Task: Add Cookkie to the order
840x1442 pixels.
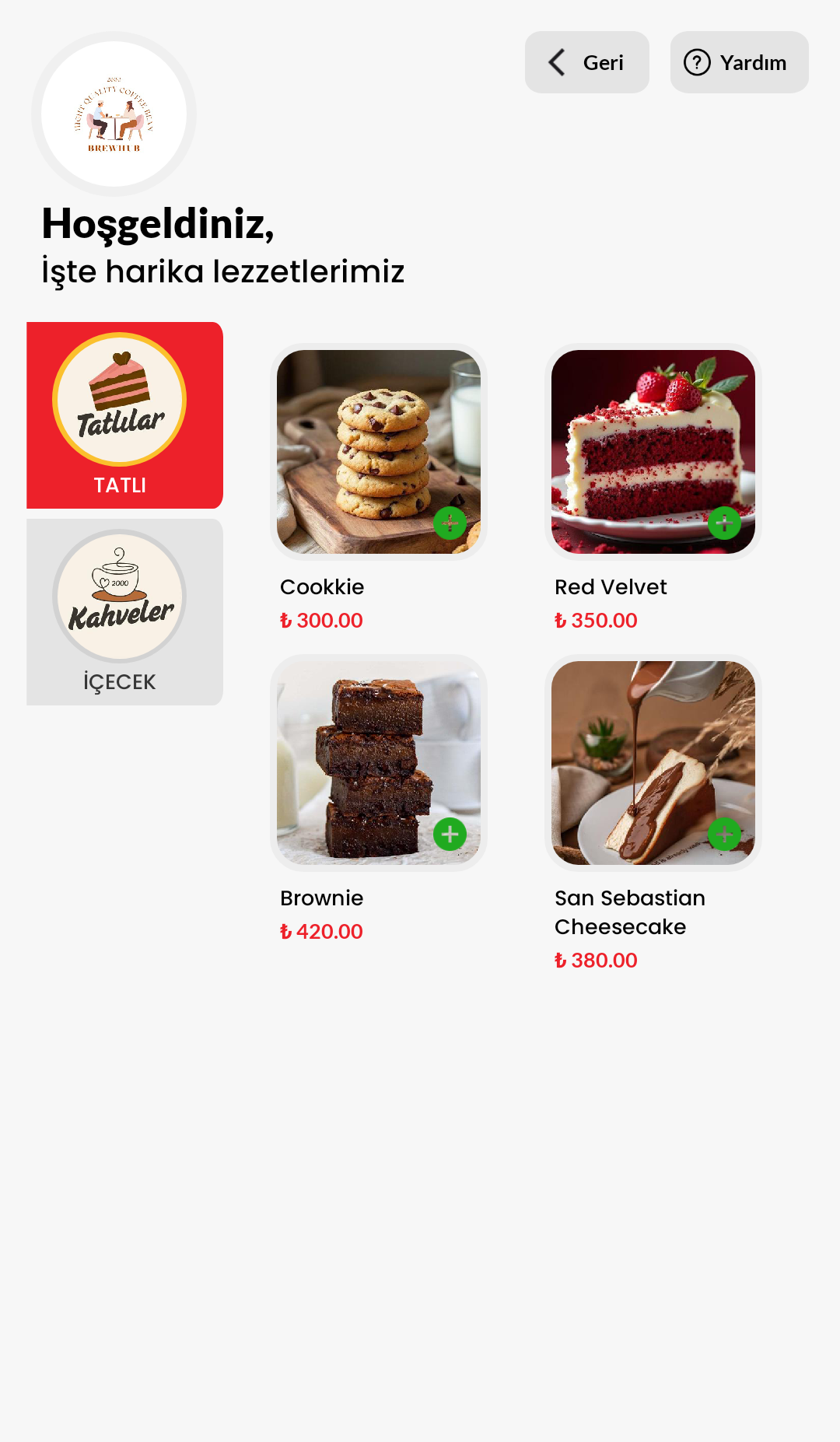Action: (x=450, y=523)
